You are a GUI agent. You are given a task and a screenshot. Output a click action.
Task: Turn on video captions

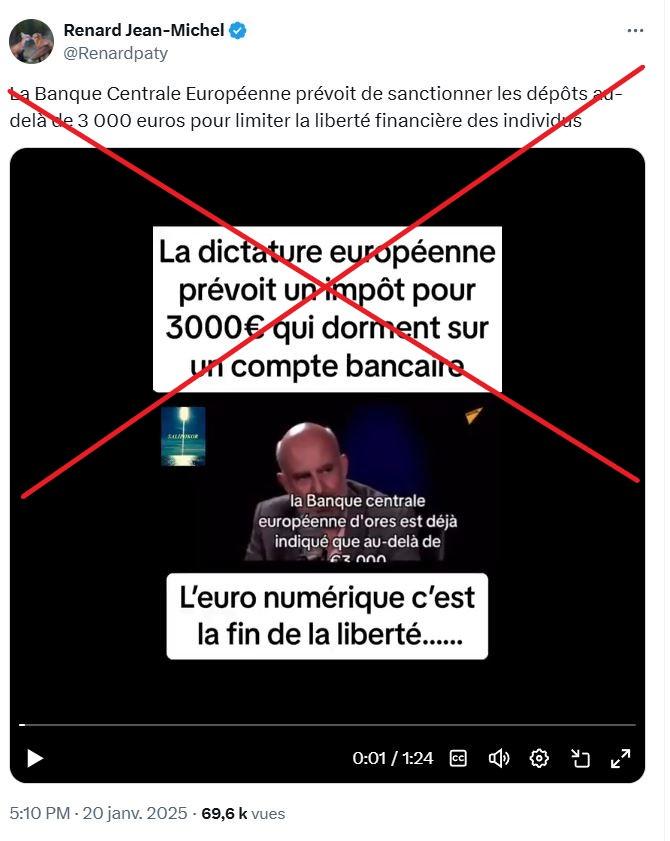pos(458,758)
